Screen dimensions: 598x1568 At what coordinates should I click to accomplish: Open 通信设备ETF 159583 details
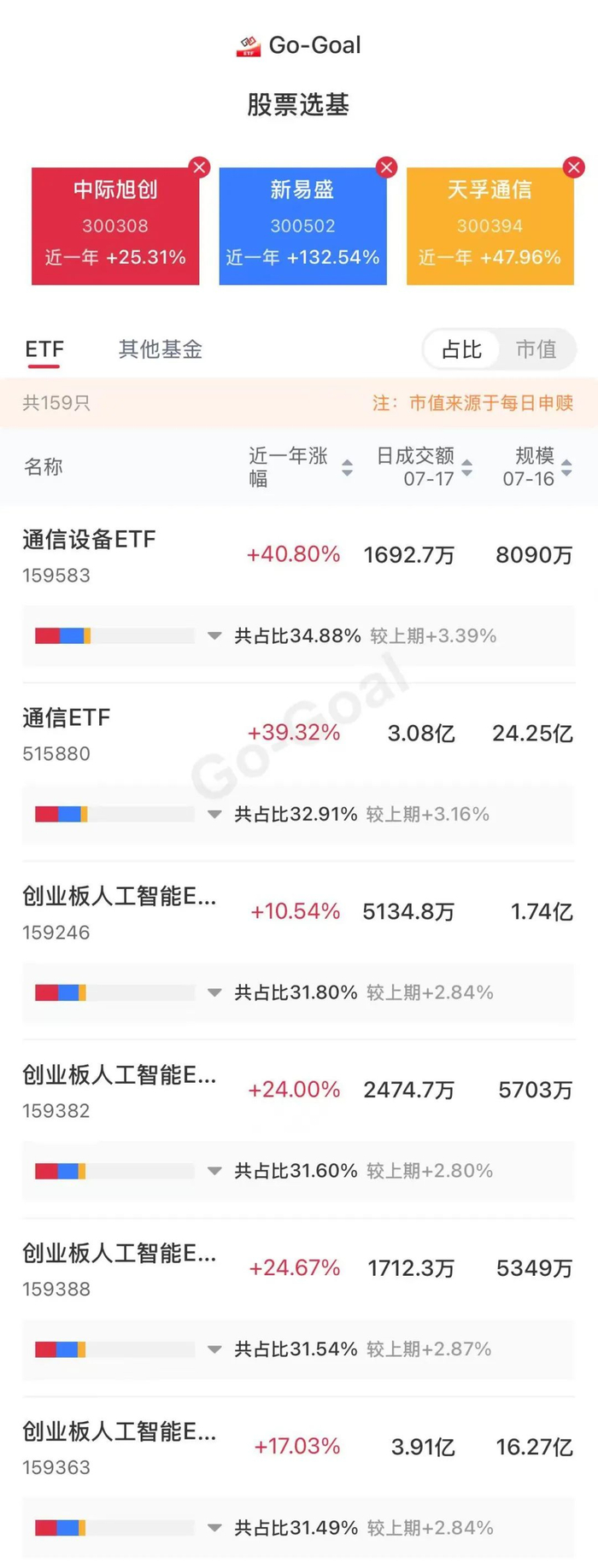(x=89, y=554)
